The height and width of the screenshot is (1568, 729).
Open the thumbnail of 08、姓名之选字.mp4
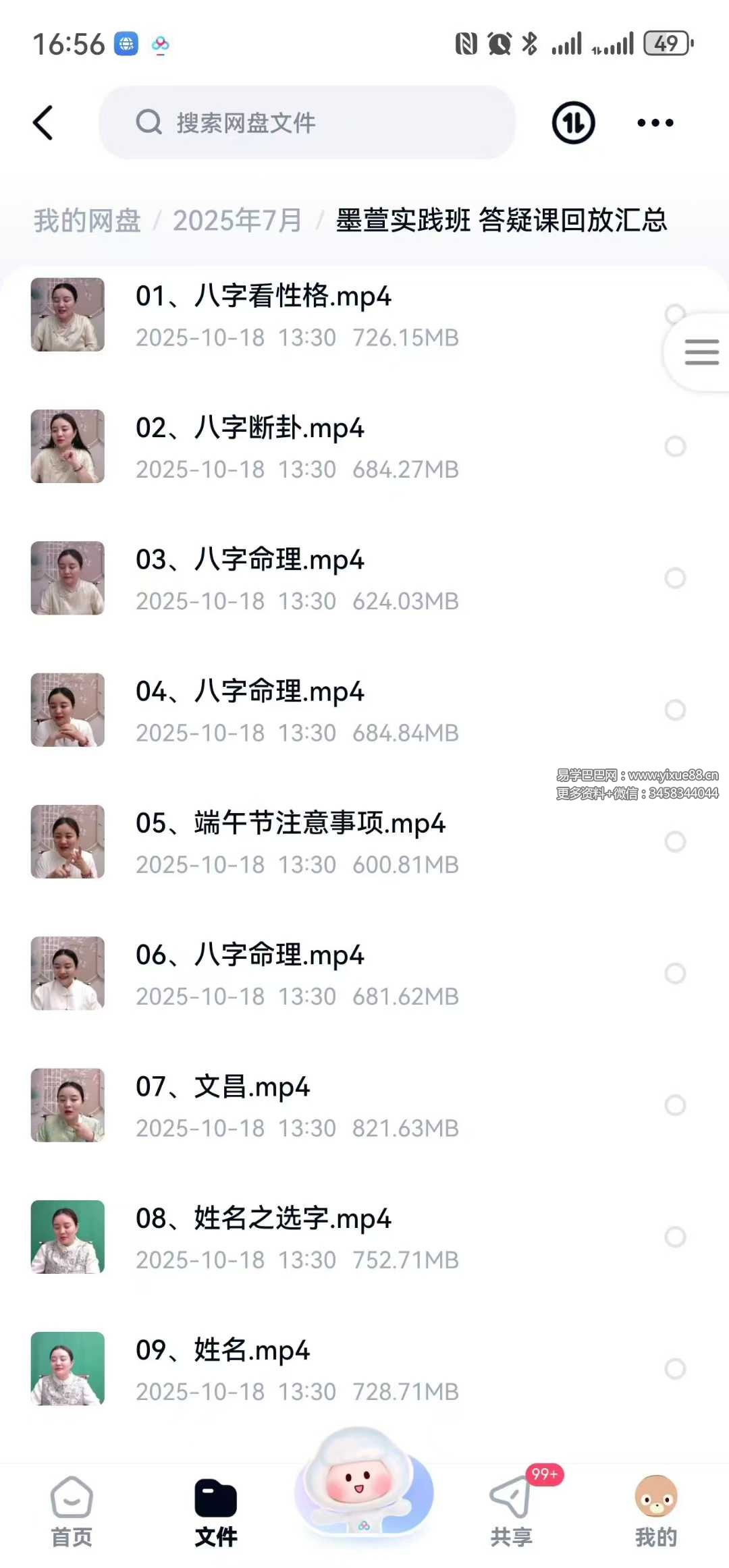pos(67,1236)
